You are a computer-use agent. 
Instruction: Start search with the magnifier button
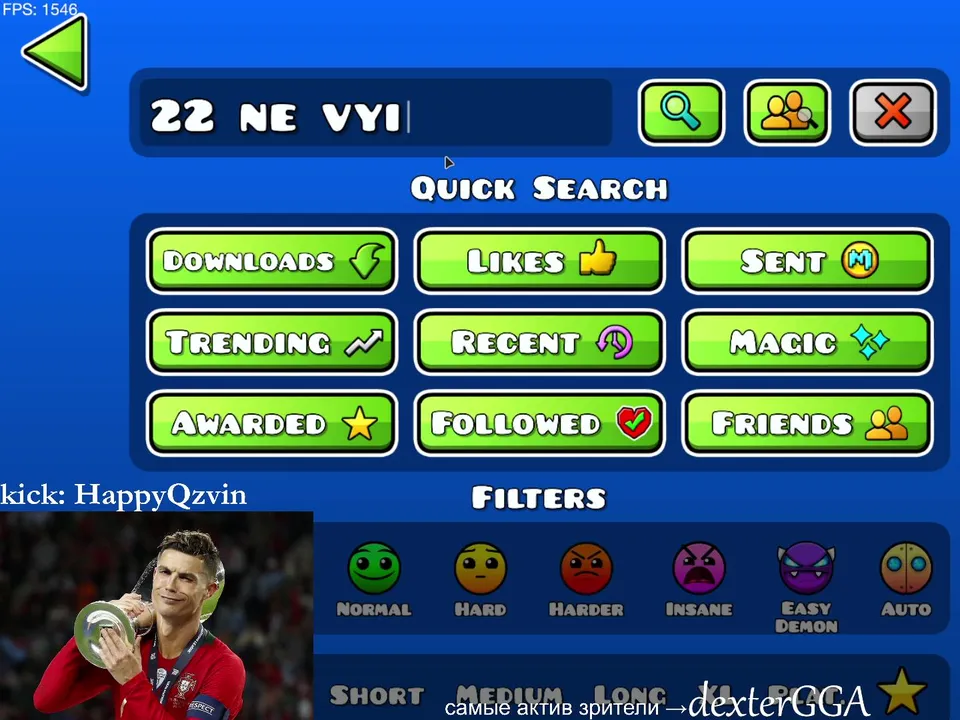(681, 113)
